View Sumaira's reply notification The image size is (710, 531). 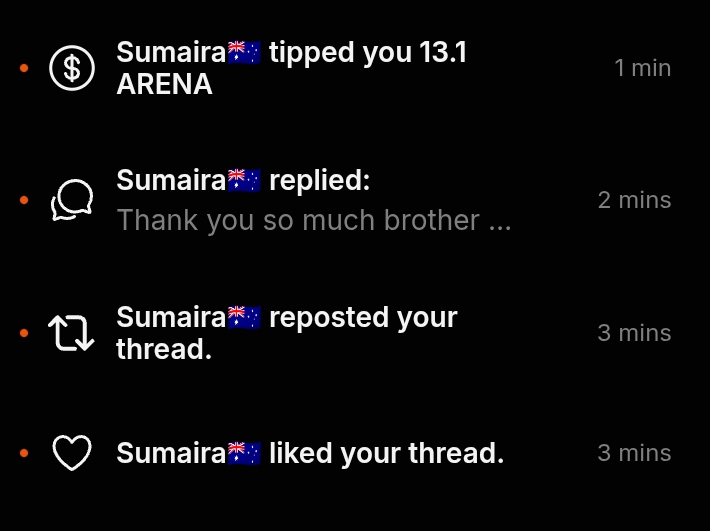pos(314,200)
